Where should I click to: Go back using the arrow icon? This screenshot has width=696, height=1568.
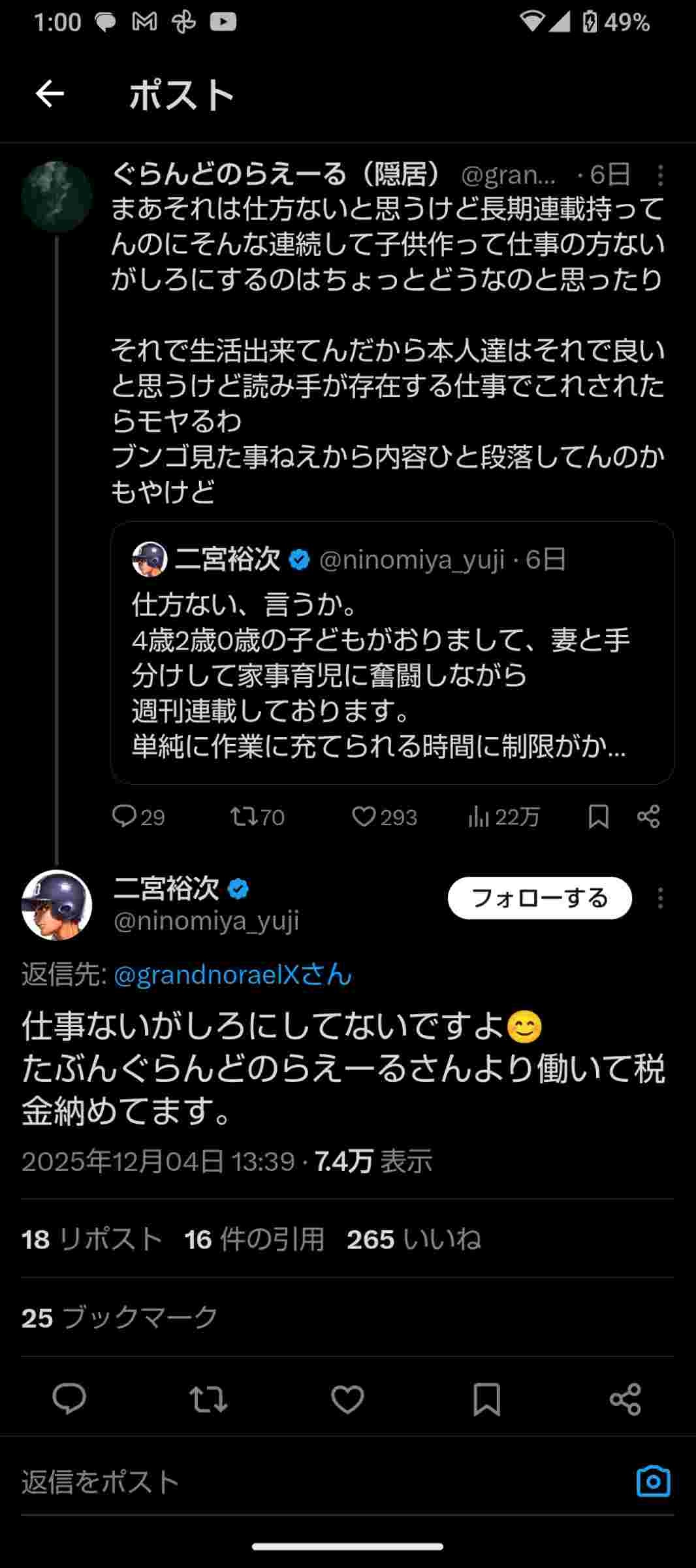tap(50, 94)
